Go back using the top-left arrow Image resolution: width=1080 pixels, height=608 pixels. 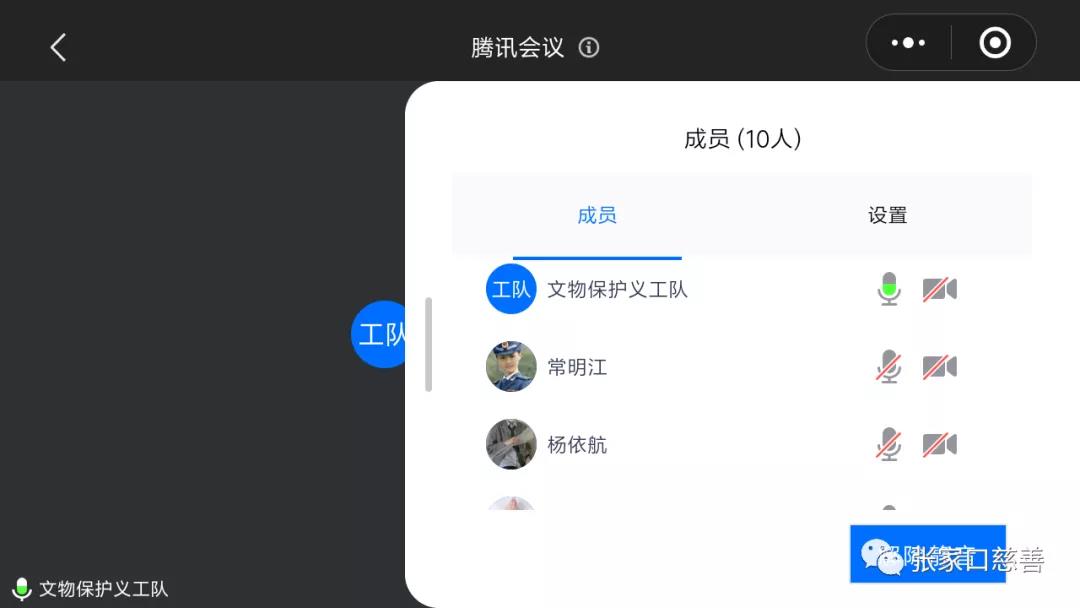coord(58,47)
